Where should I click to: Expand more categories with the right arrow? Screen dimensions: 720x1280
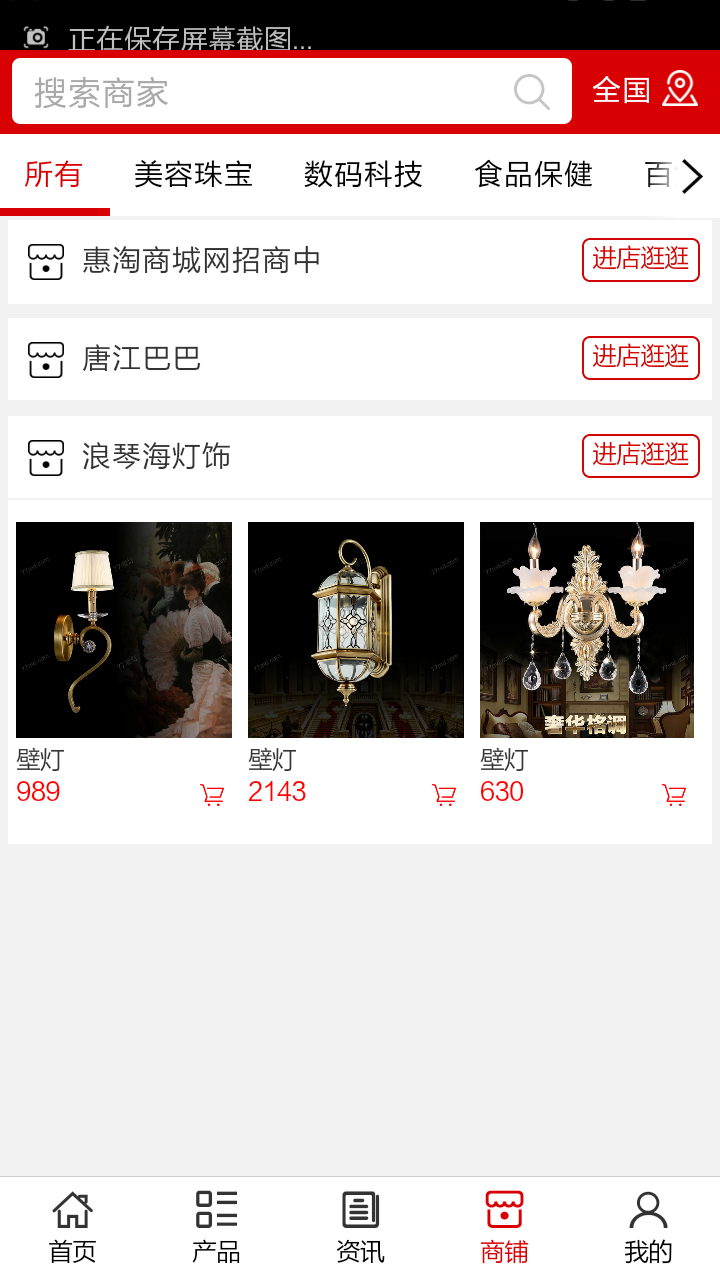coord(692,177)
